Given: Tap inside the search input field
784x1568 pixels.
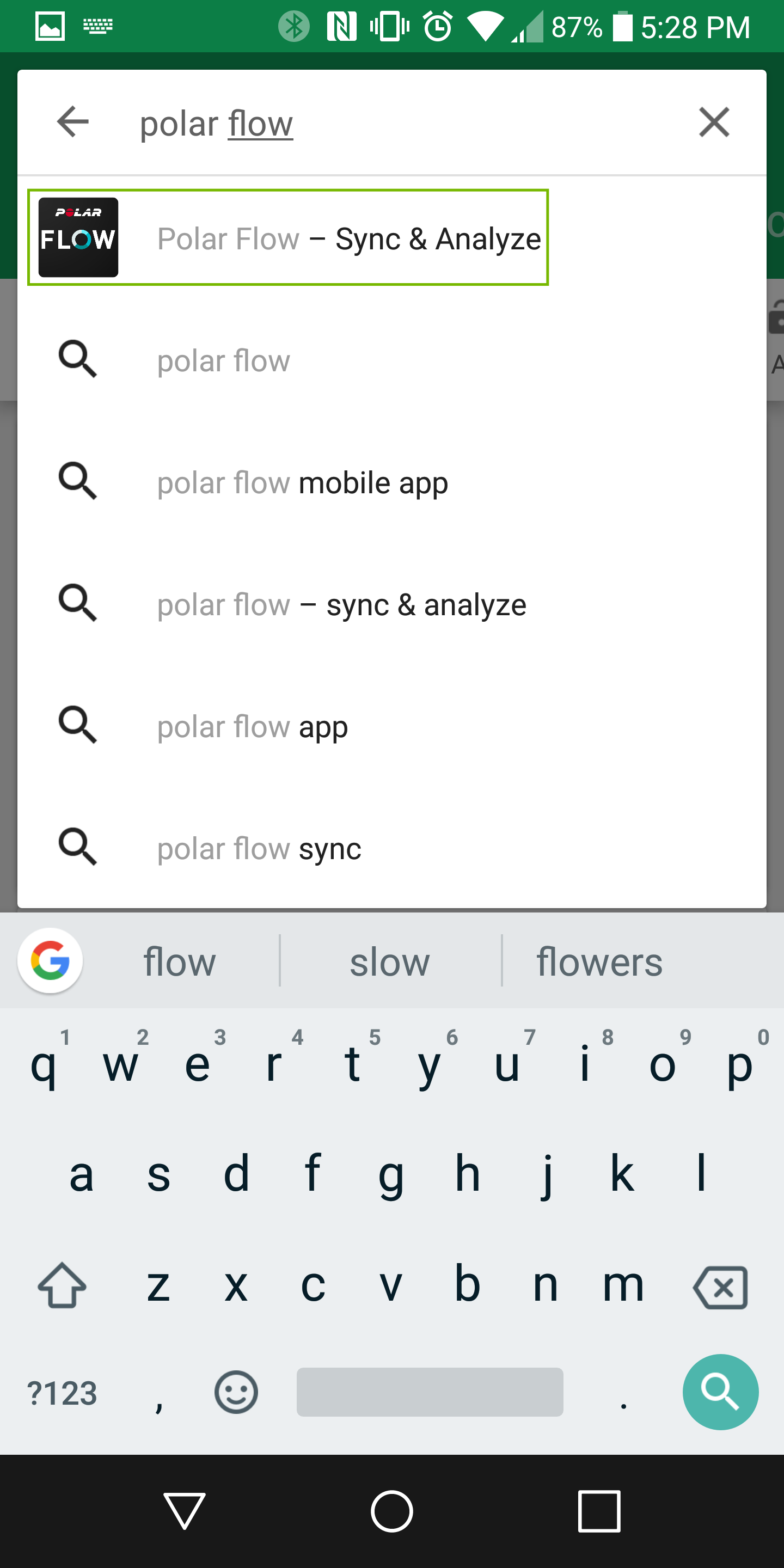Looking at the screenshot, I should 365,122.
